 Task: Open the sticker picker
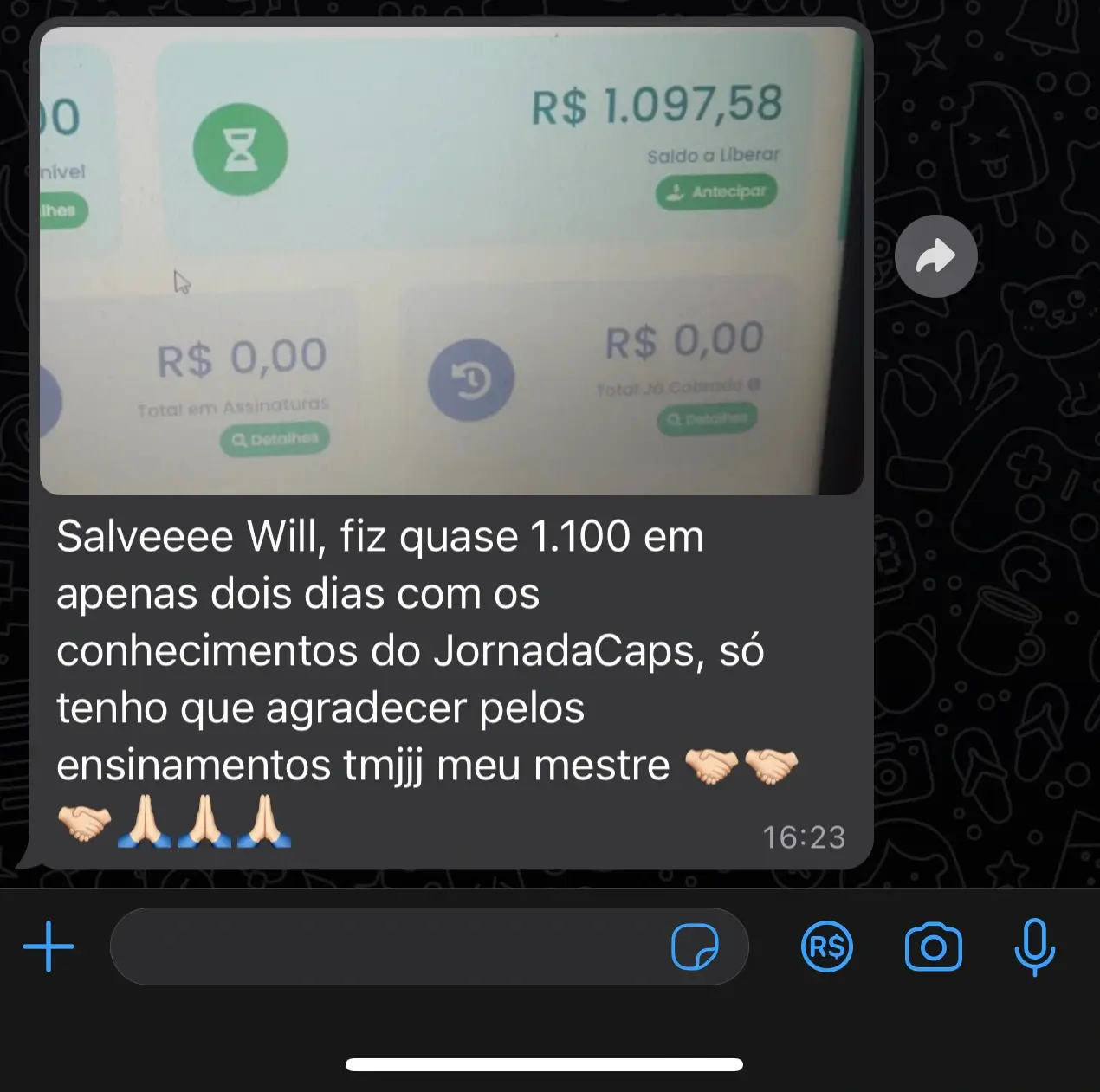click(695, 947)
